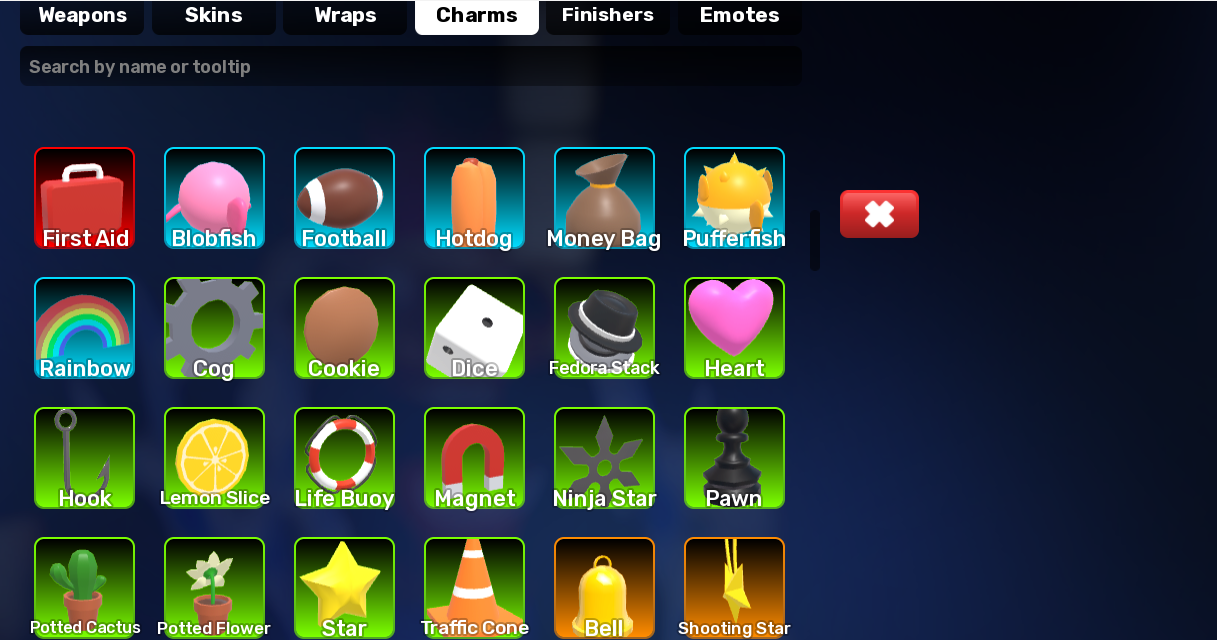Open the Skins tab
Image resolution: width=1217 pixels, height=640 pixels.
(x=214, y=16)
